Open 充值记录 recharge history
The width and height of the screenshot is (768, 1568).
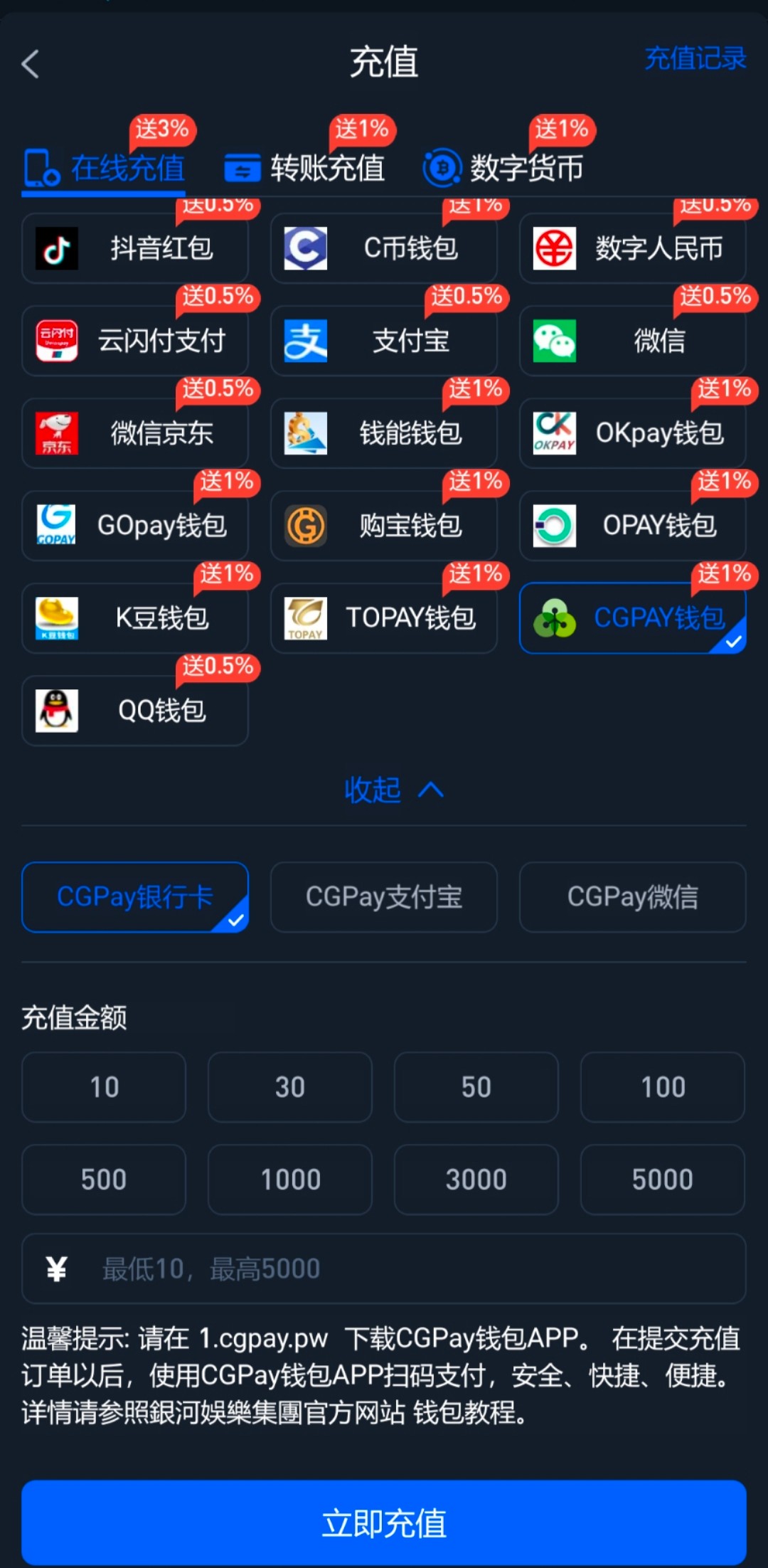coord(695,58)
